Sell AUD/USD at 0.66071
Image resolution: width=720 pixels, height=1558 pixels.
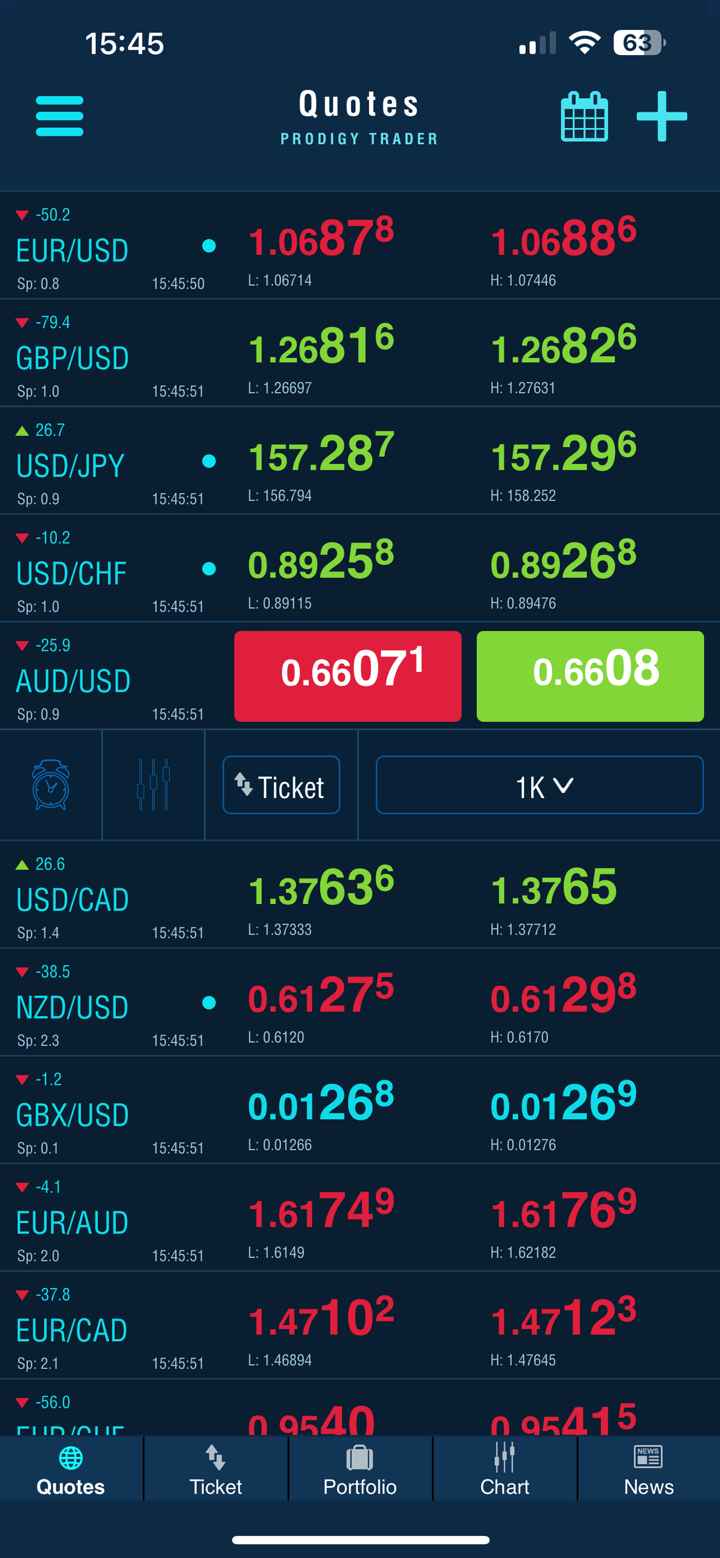[348, 675]
